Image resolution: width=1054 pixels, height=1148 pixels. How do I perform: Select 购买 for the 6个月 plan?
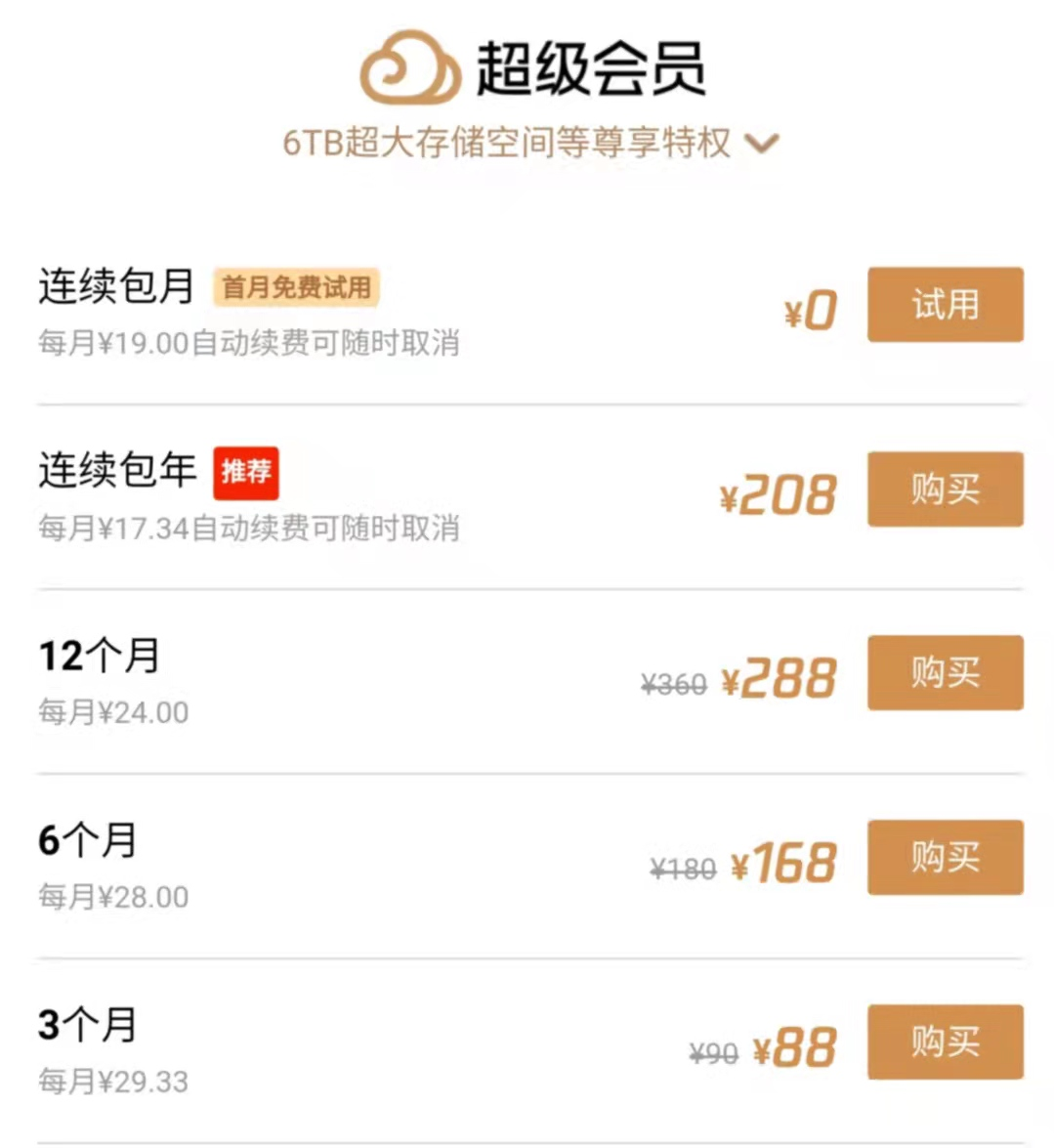coord(945,857)
